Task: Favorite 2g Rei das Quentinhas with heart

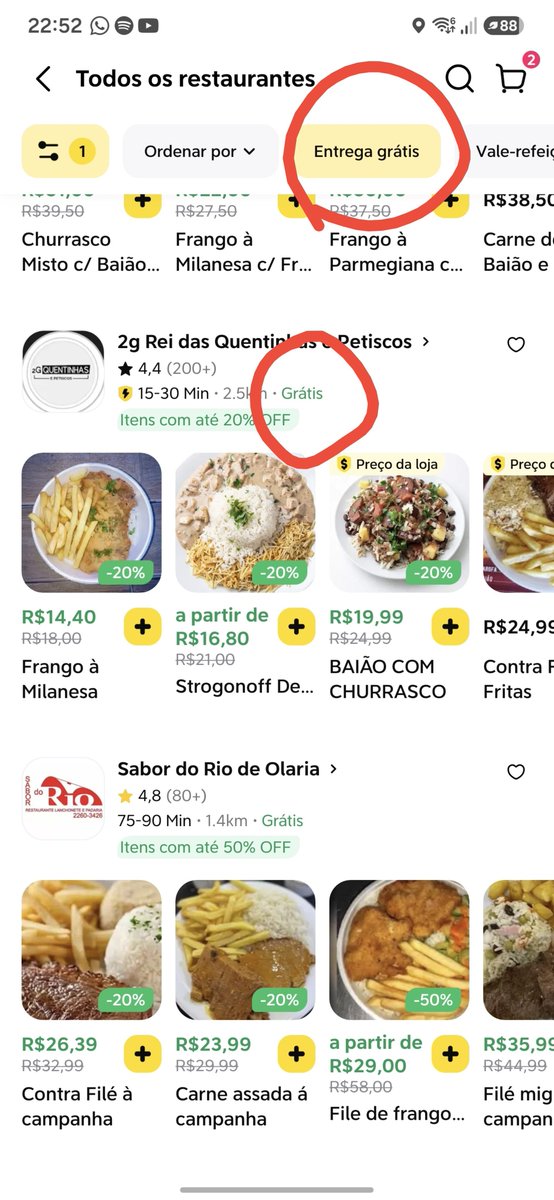Action: pyautogui.click(x=516, y=345)
